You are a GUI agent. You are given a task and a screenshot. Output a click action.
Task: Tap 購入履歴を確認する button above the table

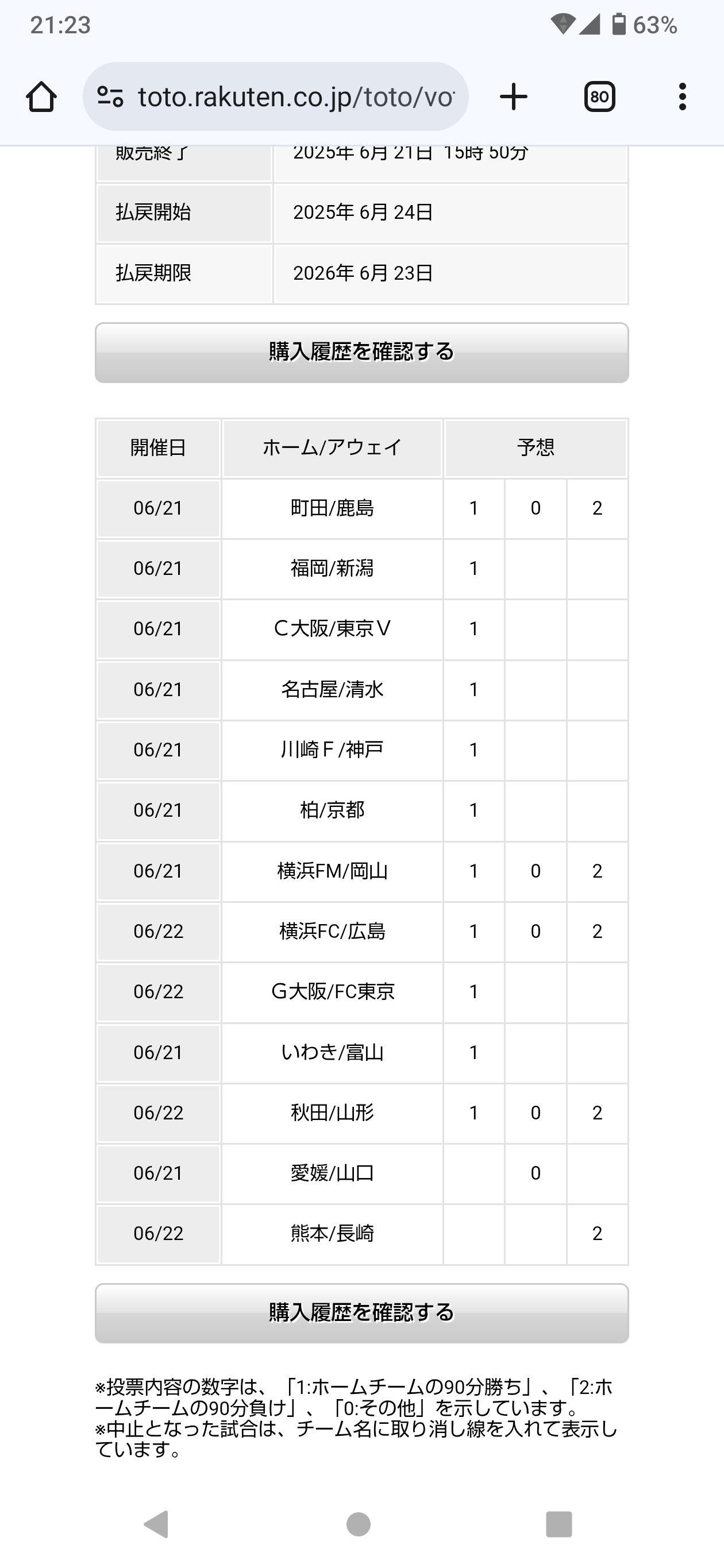tap(361, 353)
